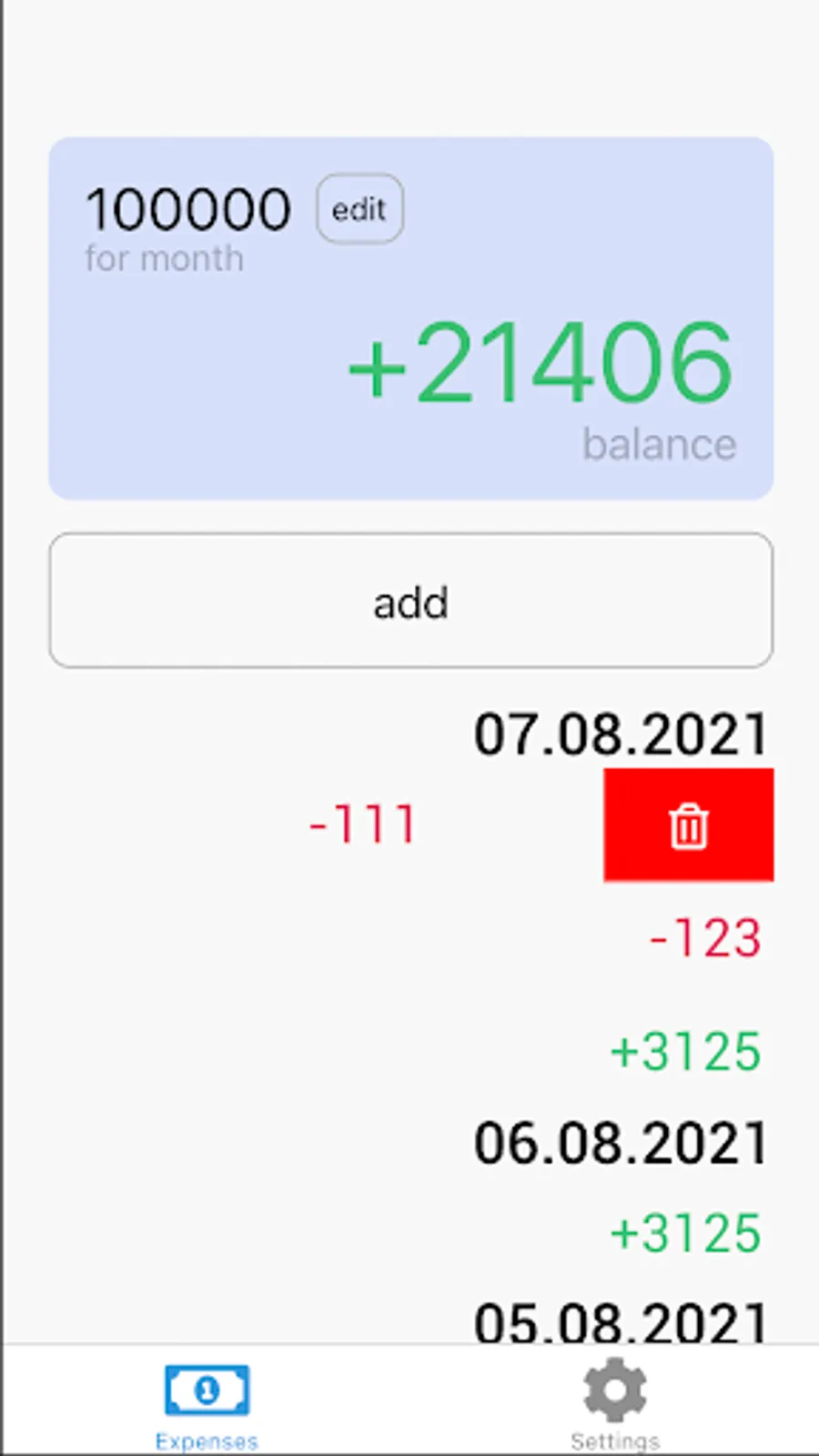This screenshot has height=1456, width=819.
Task: Tap the add button
Action: pyautogui.click(x=410, y=601)
